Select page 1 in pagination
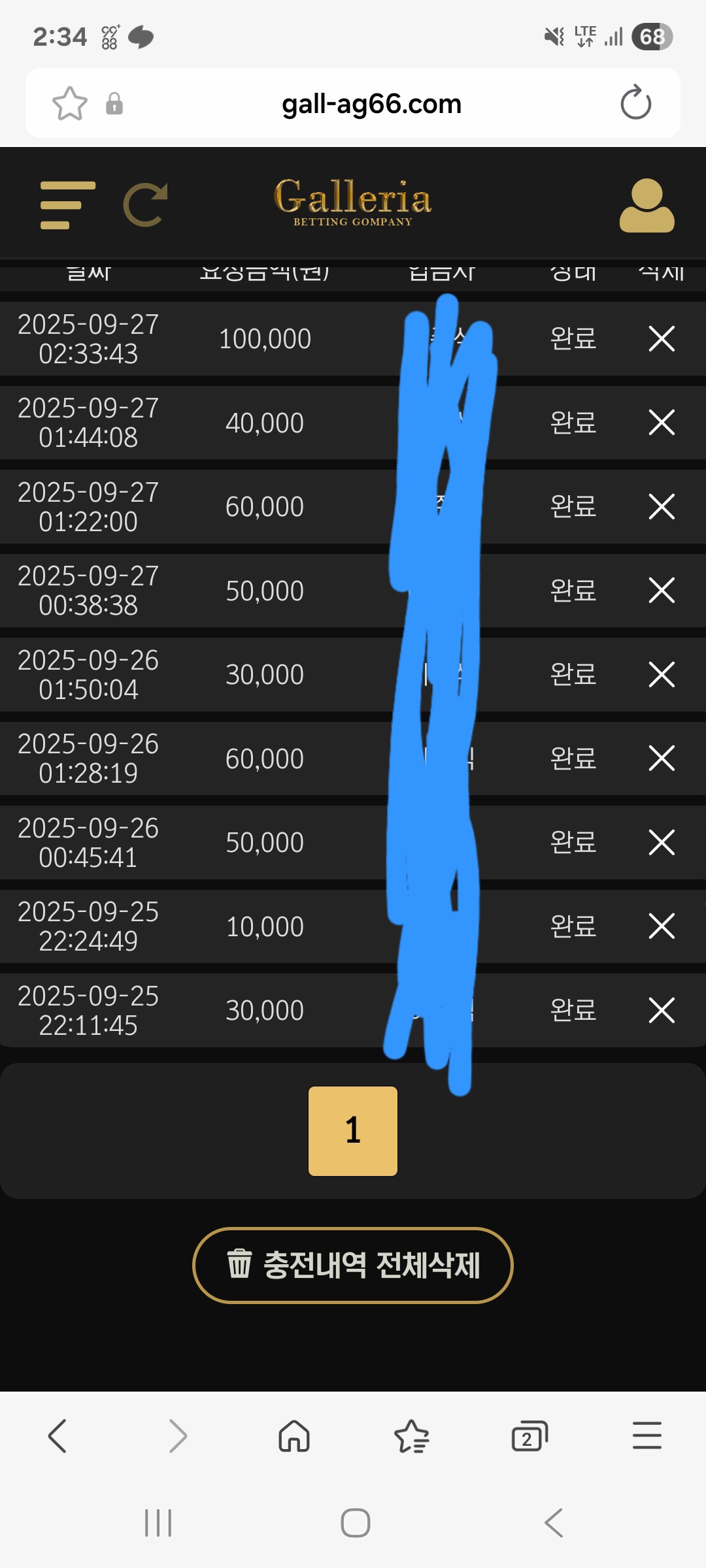This screenshot has height=1568, width=706. (x=353, y=1131)
